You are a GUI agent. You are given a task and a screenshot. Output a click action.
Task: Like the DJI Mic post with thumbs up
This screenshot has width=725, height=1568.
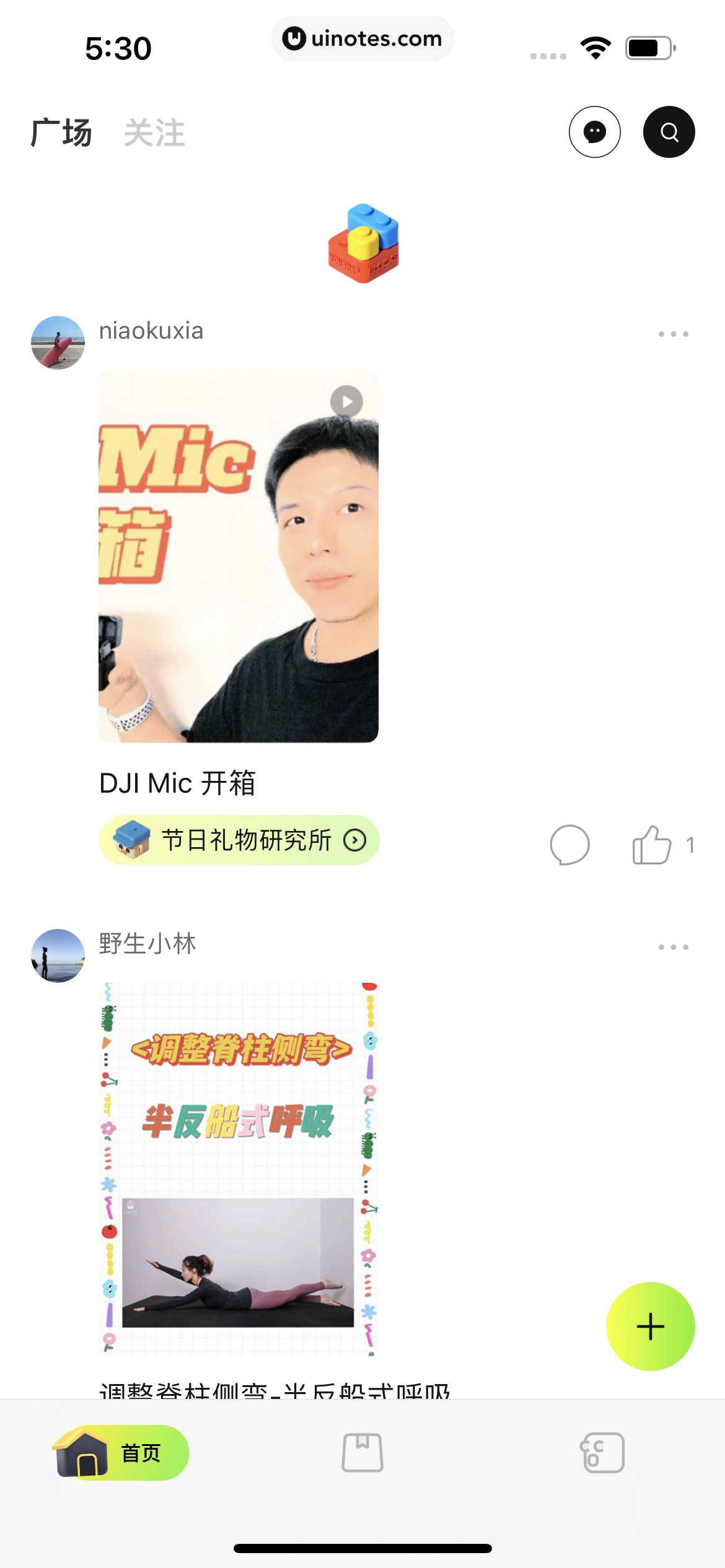point(652,844)
